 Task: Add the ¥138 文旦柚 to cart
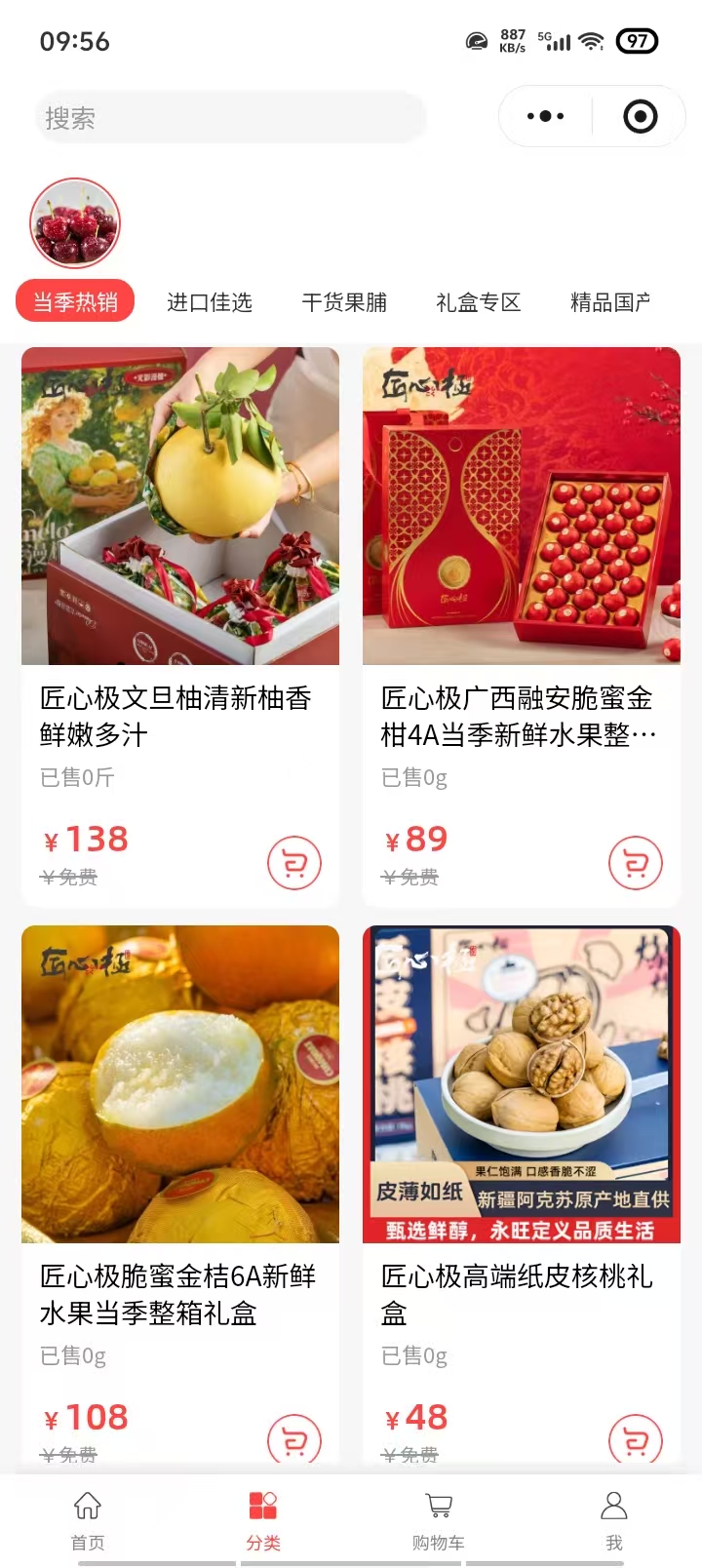[294, 863]
